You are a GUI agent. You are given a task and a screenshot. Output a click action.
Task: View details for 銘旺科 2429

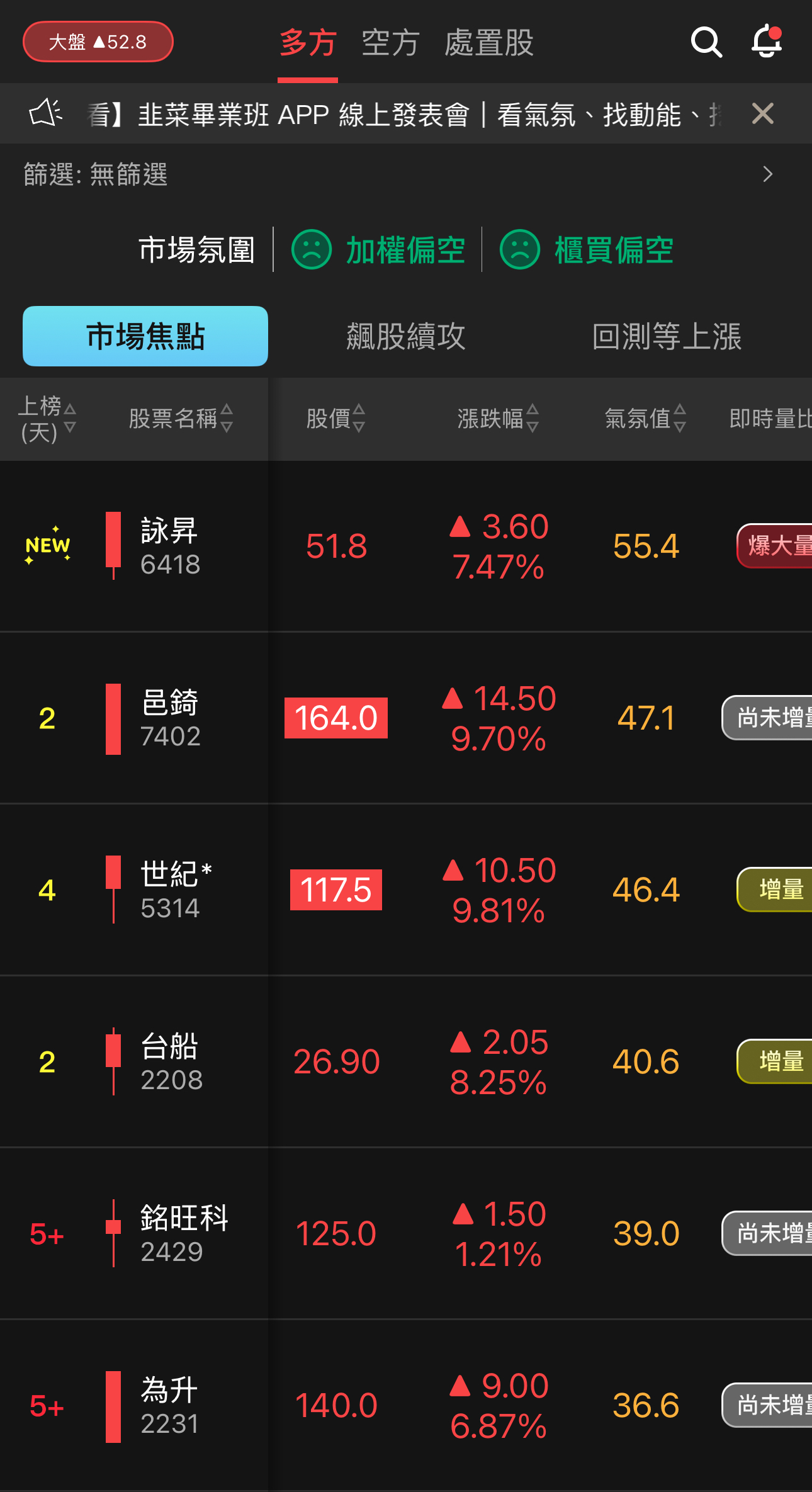coord(183,1234)
